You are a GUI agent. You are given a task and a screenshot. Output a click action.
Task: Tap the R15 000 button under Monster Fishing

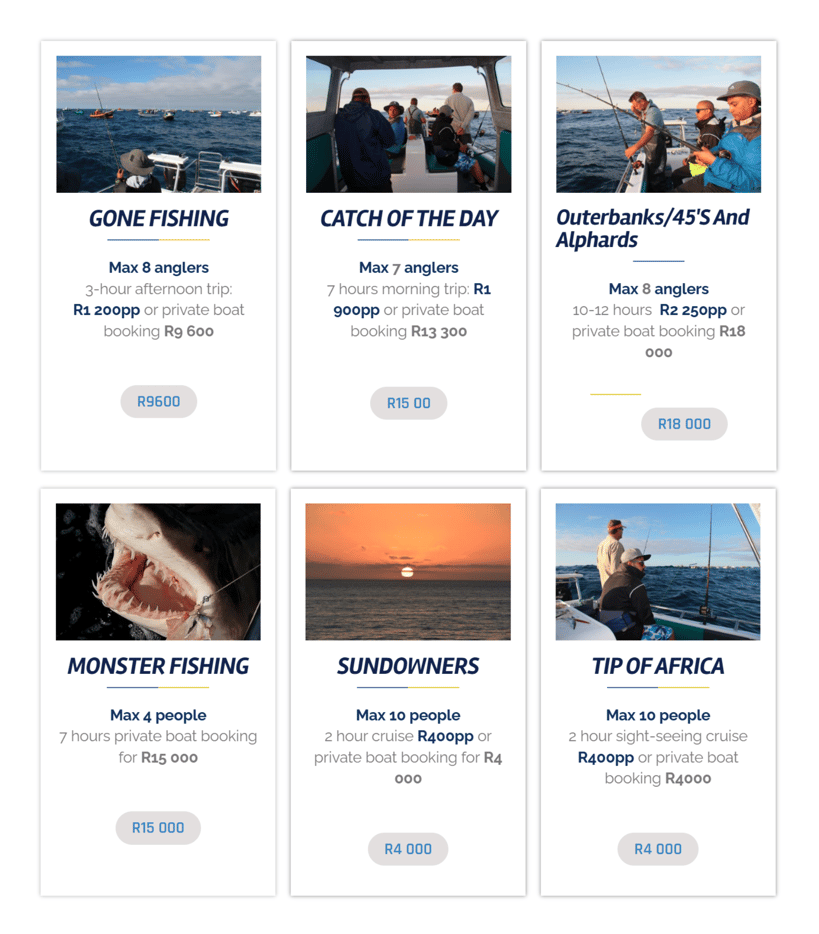[x=158, y=828]
